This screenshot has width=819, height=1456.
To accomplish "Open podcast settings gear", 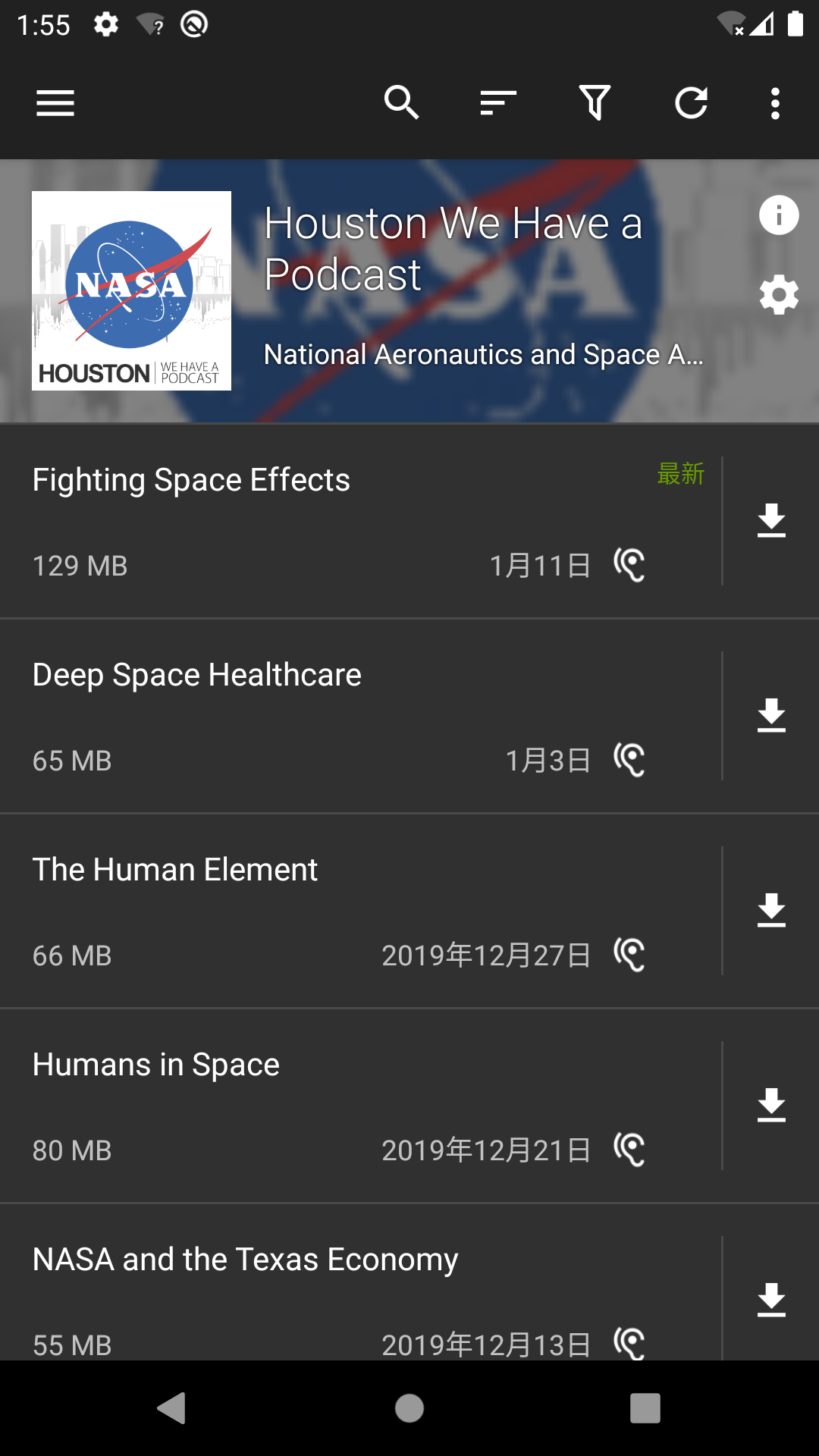I will point(779,295).
